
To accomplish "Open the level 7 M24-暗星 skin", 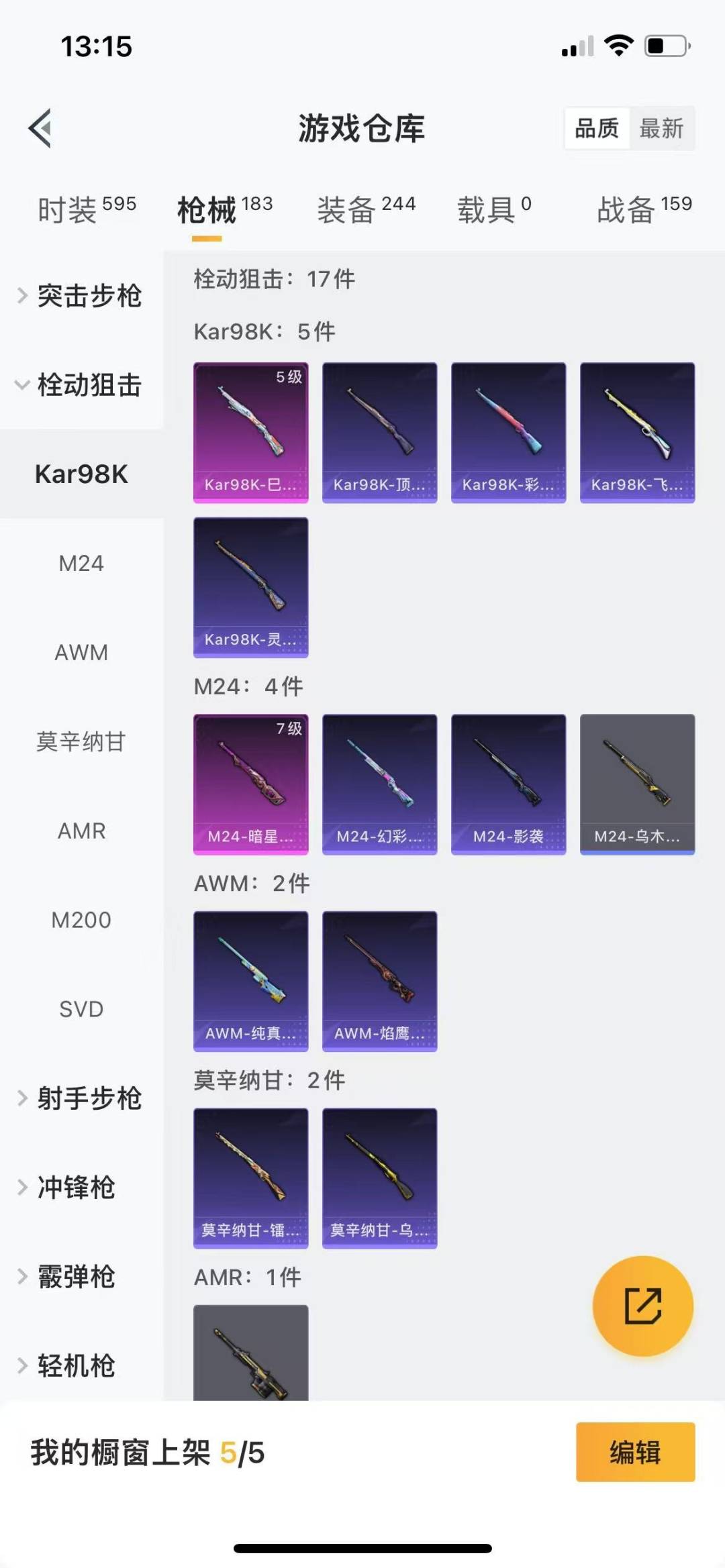I will 251,784.
